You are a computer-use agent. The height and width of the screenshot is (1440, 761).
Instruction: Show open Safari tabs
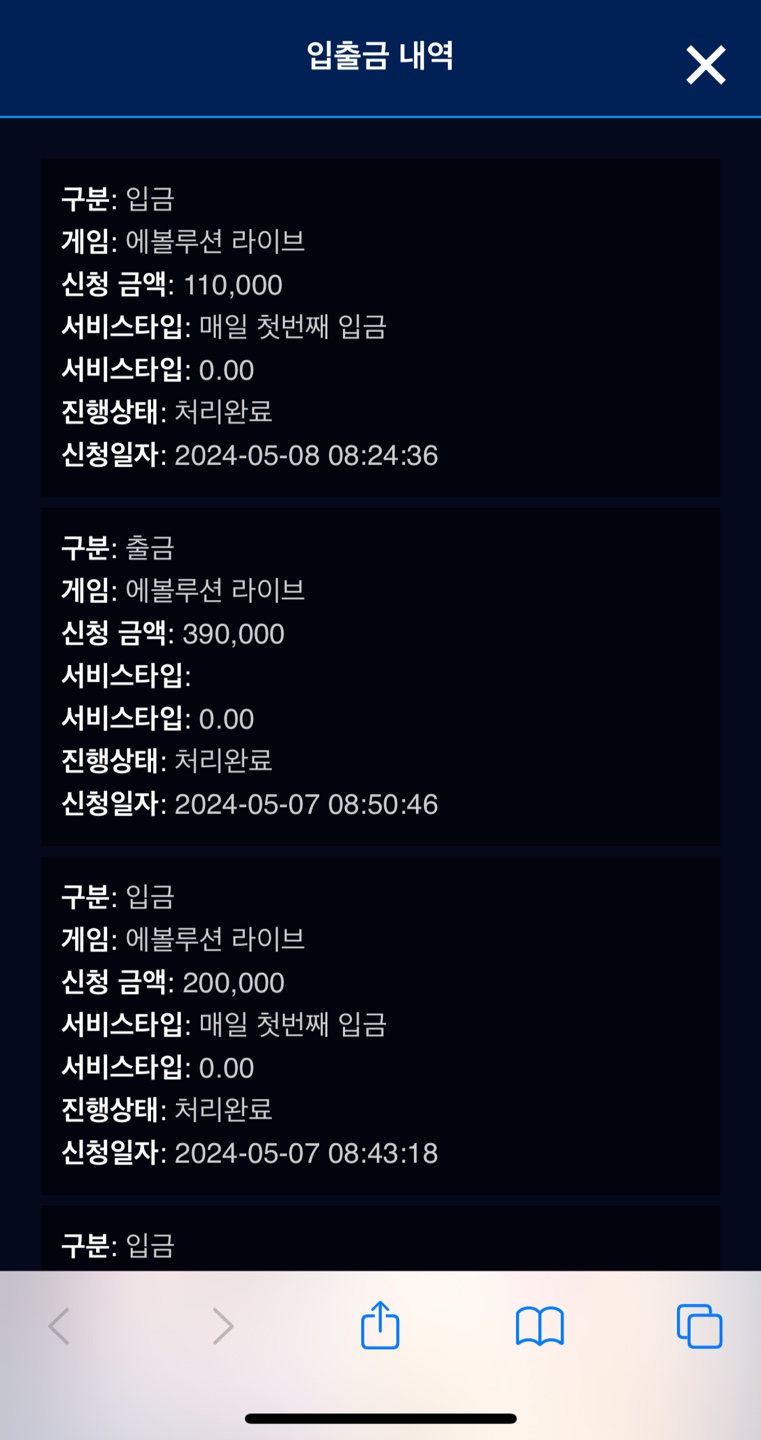tap(699, 1326)
